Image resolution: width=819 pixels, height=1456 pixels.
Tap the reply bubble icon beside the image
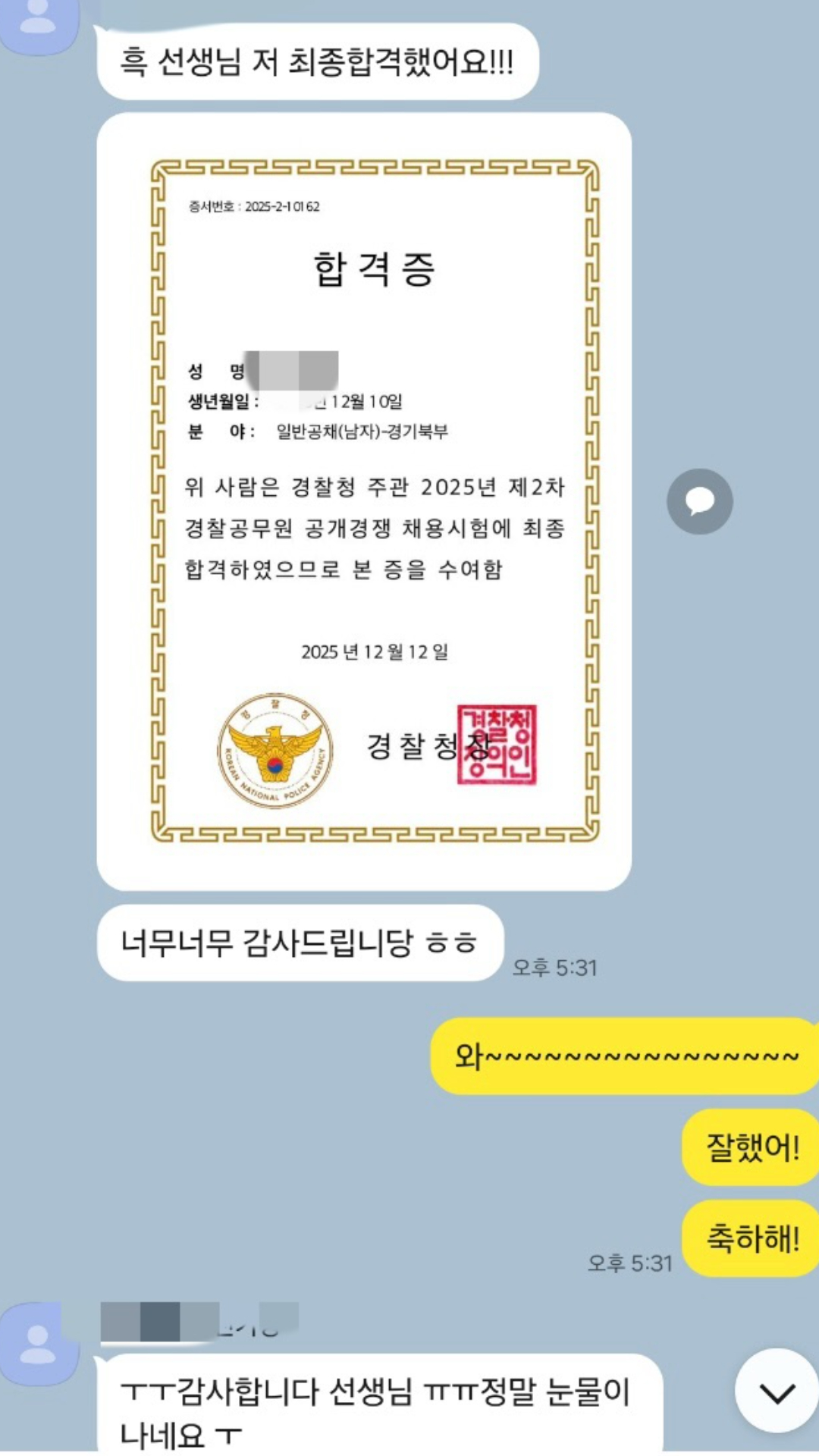coord(699,501)
